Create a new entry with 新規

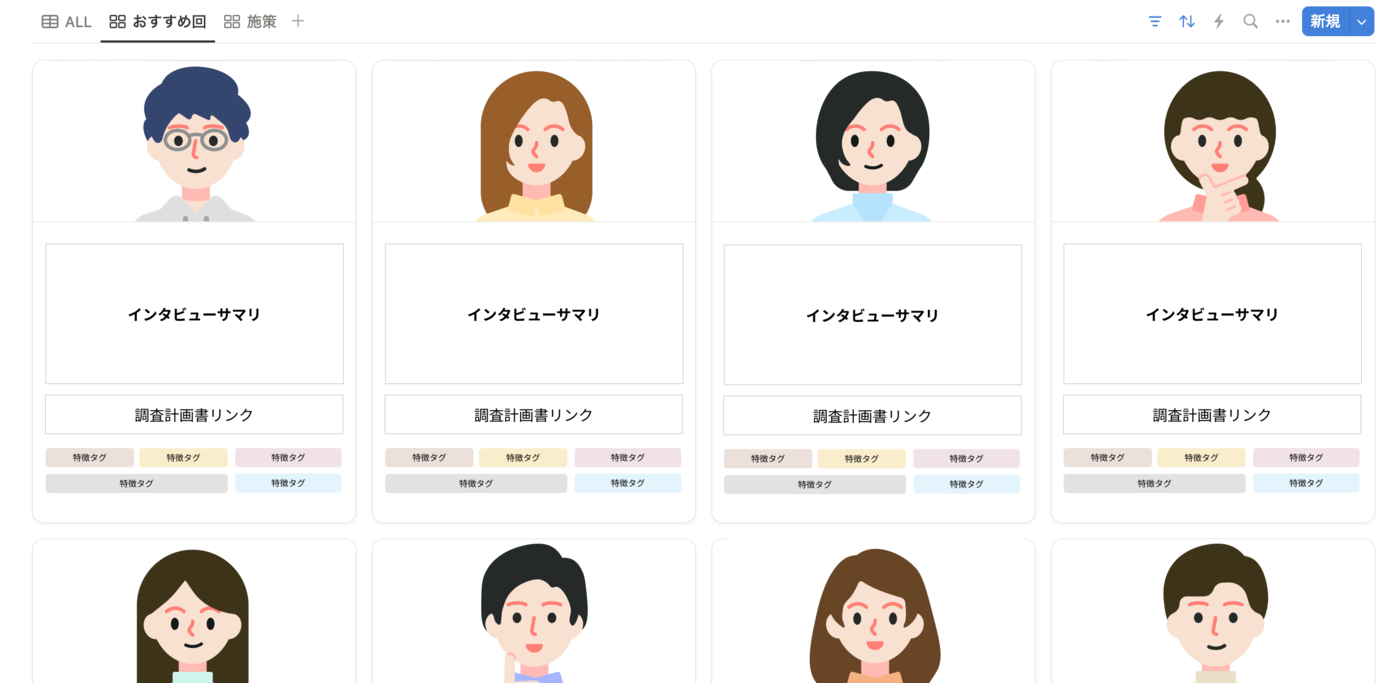tap(1325, 21)
